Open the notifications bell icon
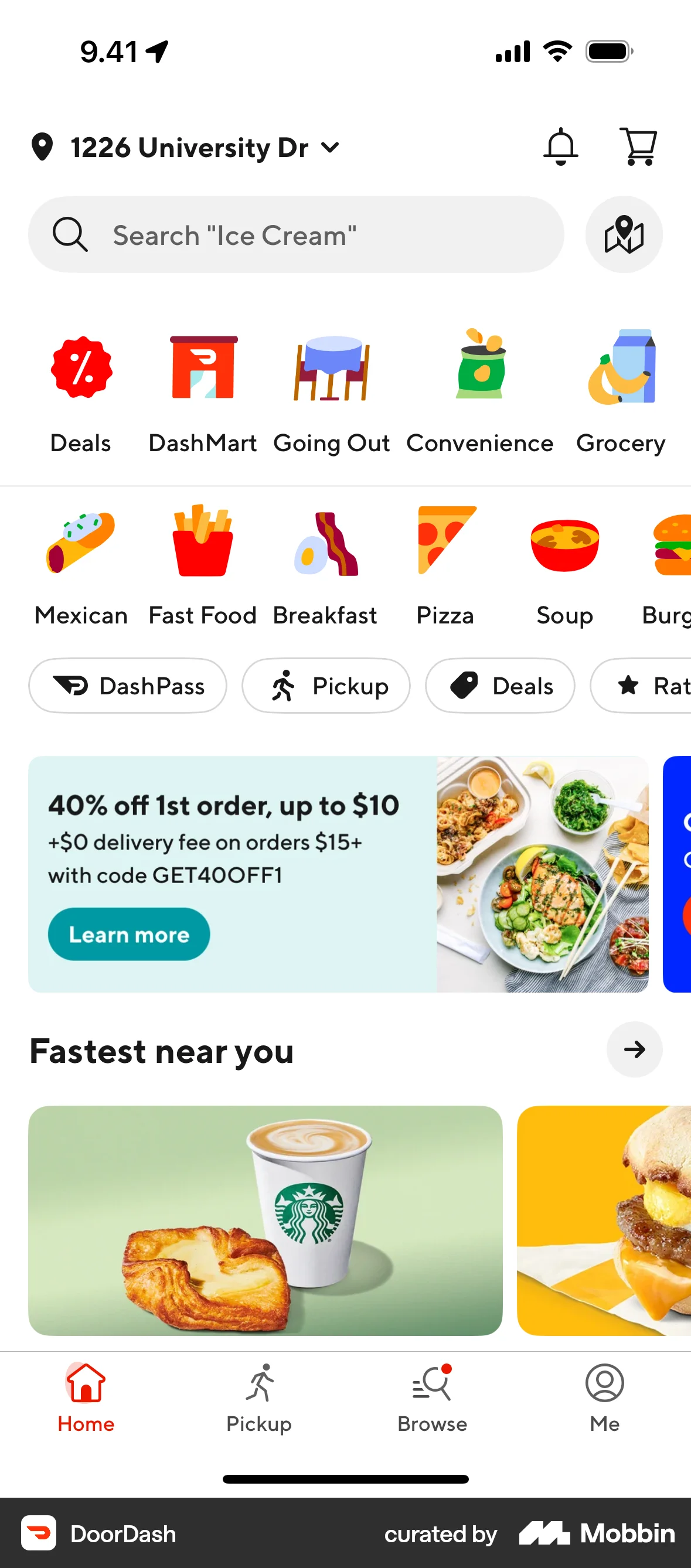 pos(561,146)
